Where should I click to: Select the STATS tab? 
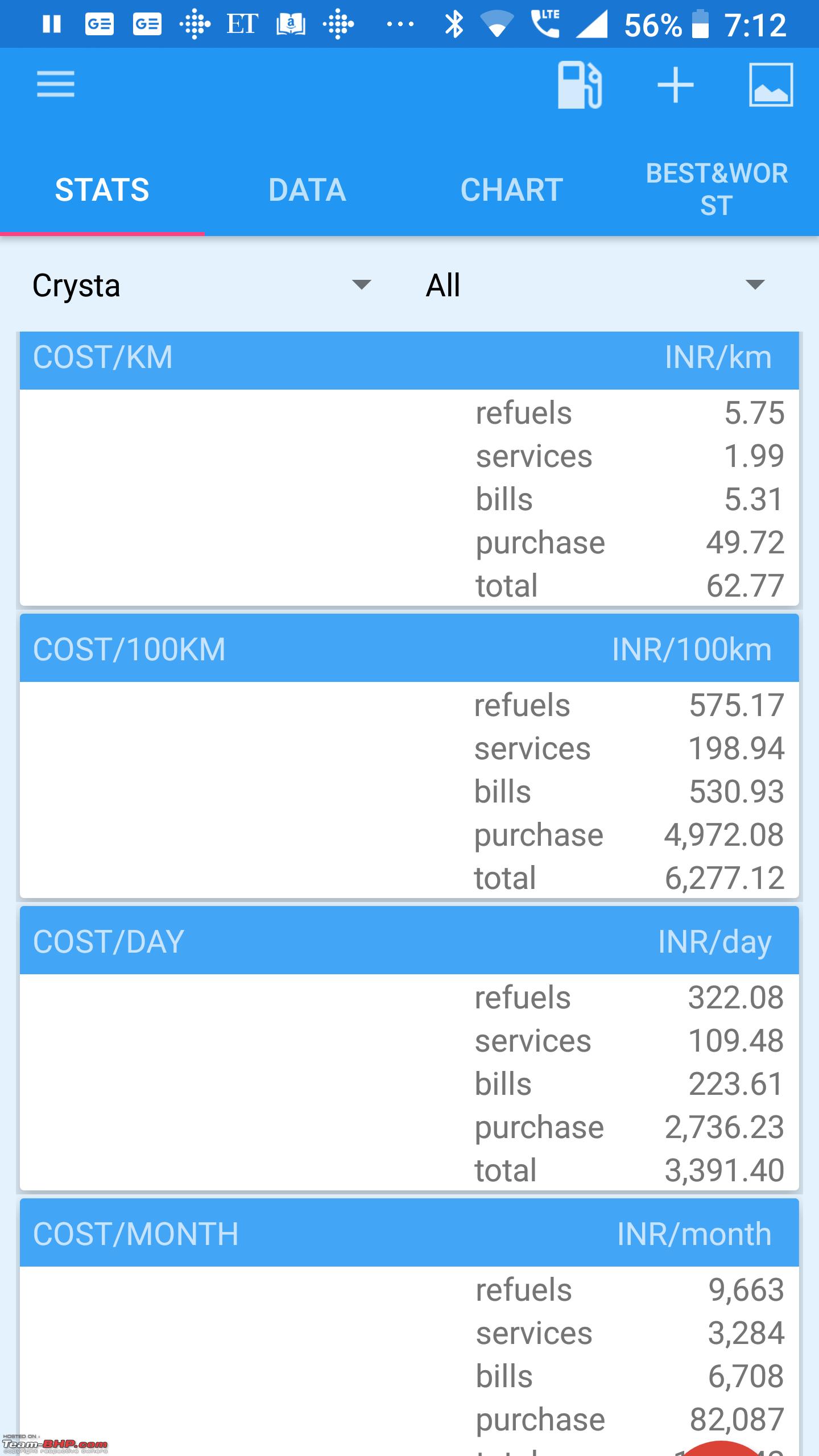click(x=102, y=189)
